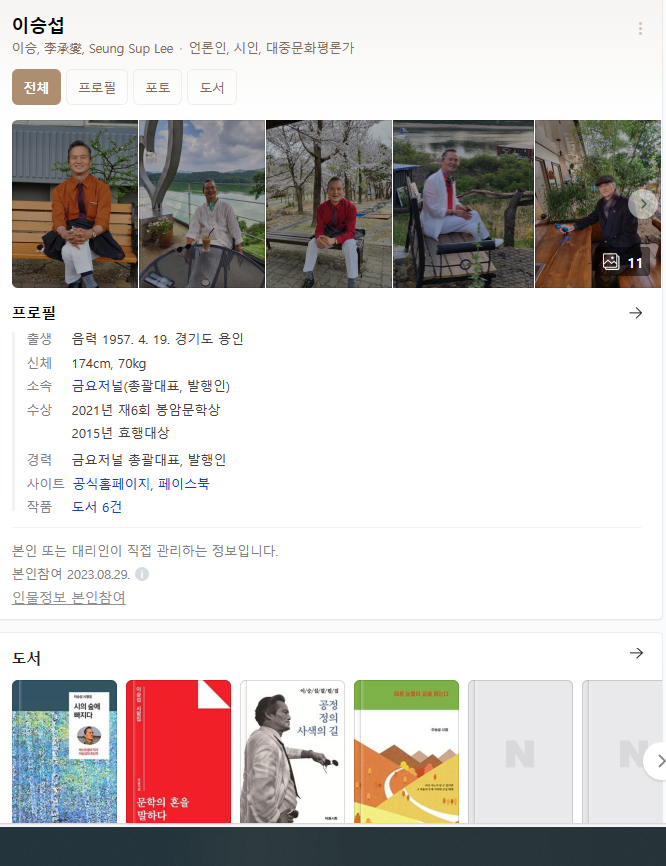Image resolution: width=666 pixels, height=866 pixels.
Task: Open the three-dot overflow menu
Action: click(x=640, y=28)
